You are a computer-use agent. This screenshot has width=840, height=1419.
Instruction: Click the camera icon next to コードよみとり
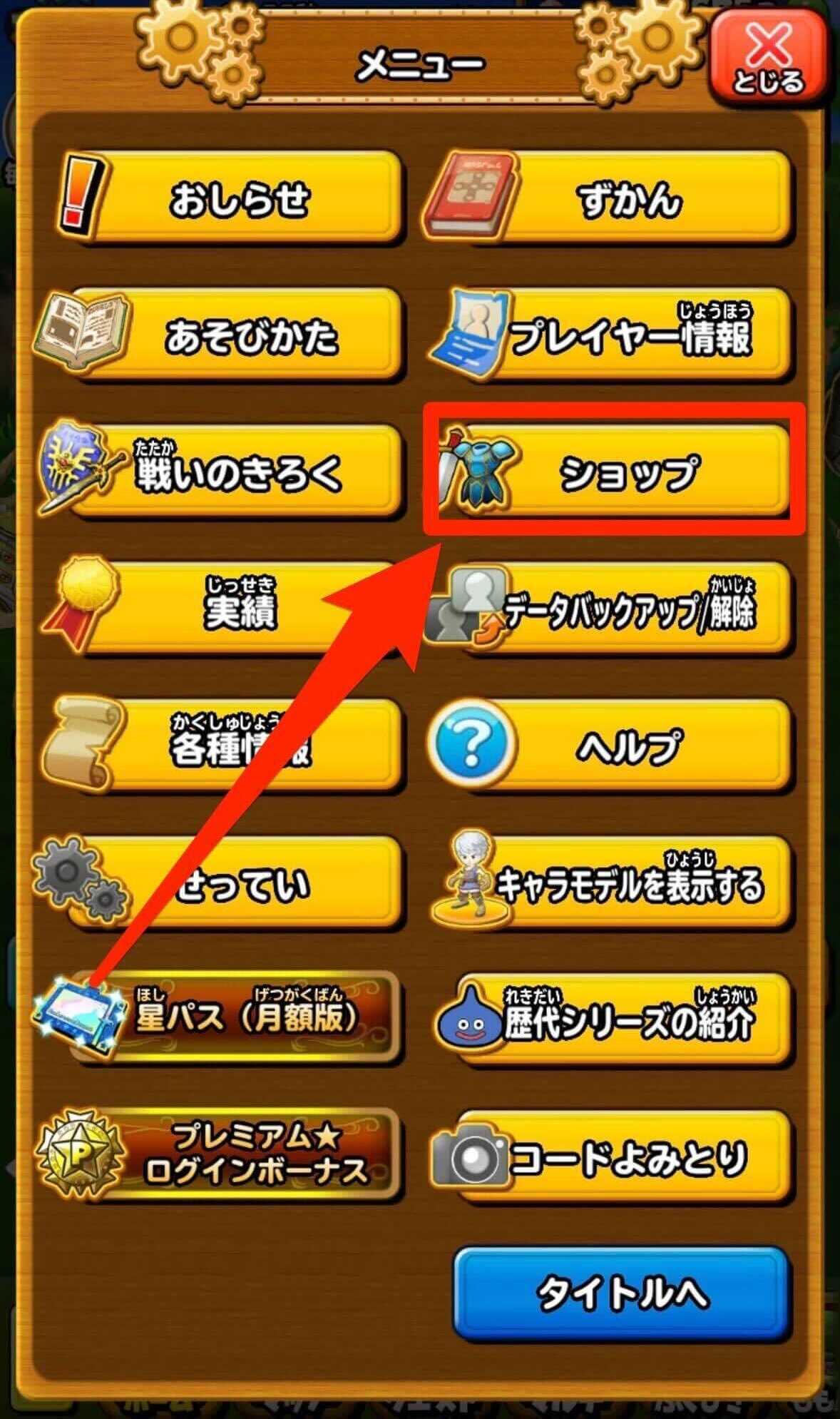474,1156
